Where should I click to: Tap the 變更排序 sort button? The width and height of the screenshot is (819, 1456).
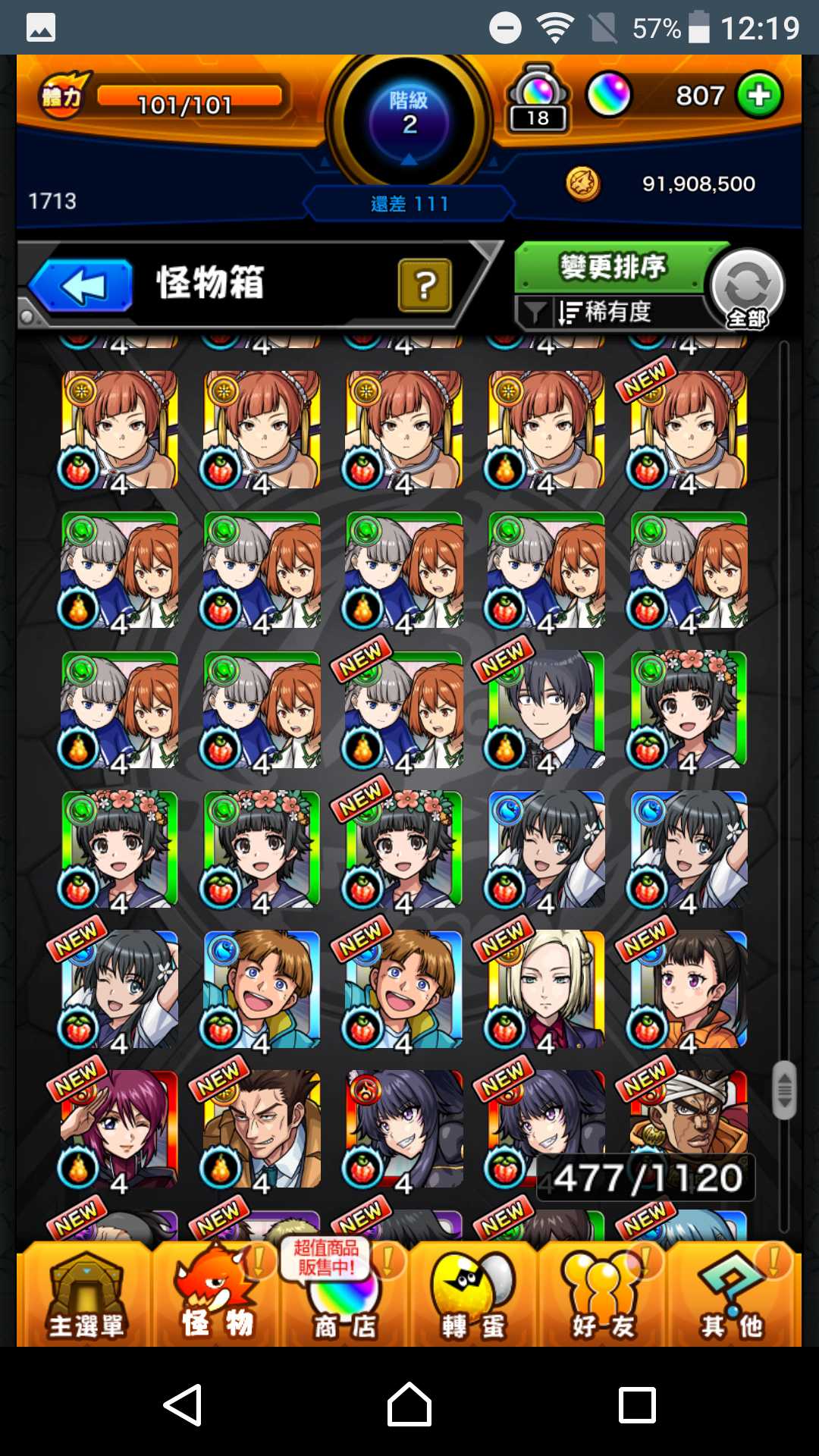point(613,267)
